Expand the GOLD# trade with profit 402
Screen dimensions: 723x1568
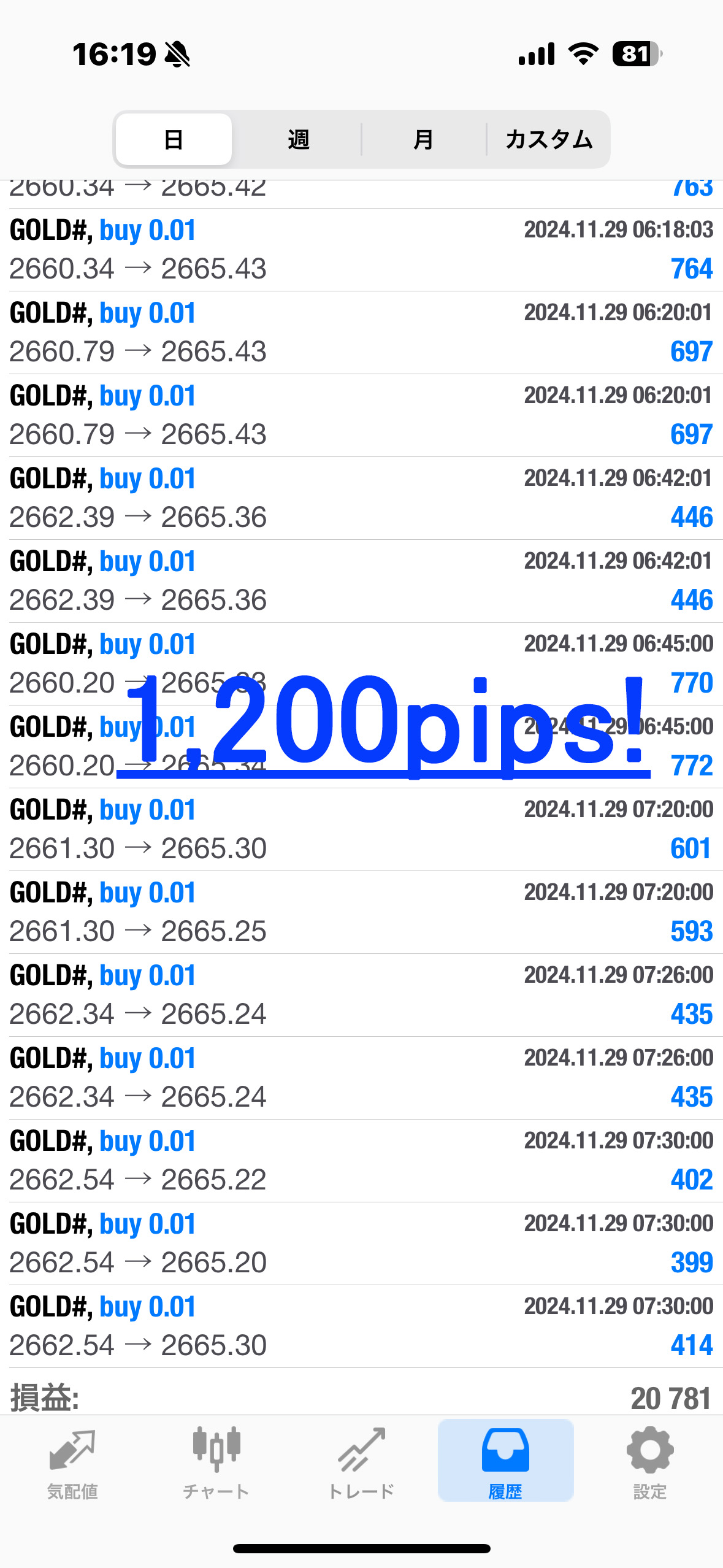coord(361,1161)
